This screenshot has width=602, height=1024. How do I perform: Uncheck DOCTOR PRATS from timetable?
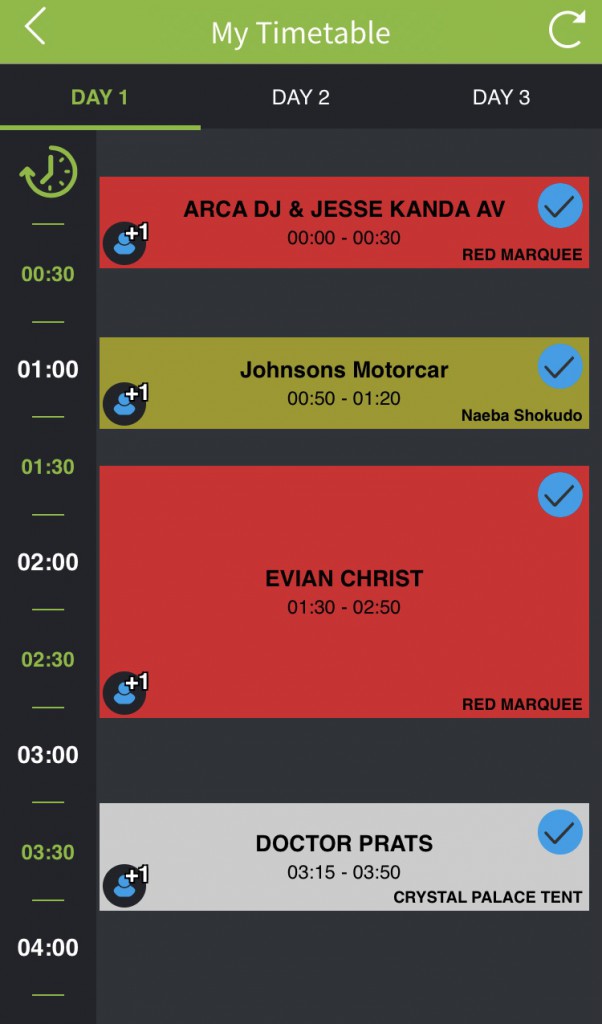[560, 832]
